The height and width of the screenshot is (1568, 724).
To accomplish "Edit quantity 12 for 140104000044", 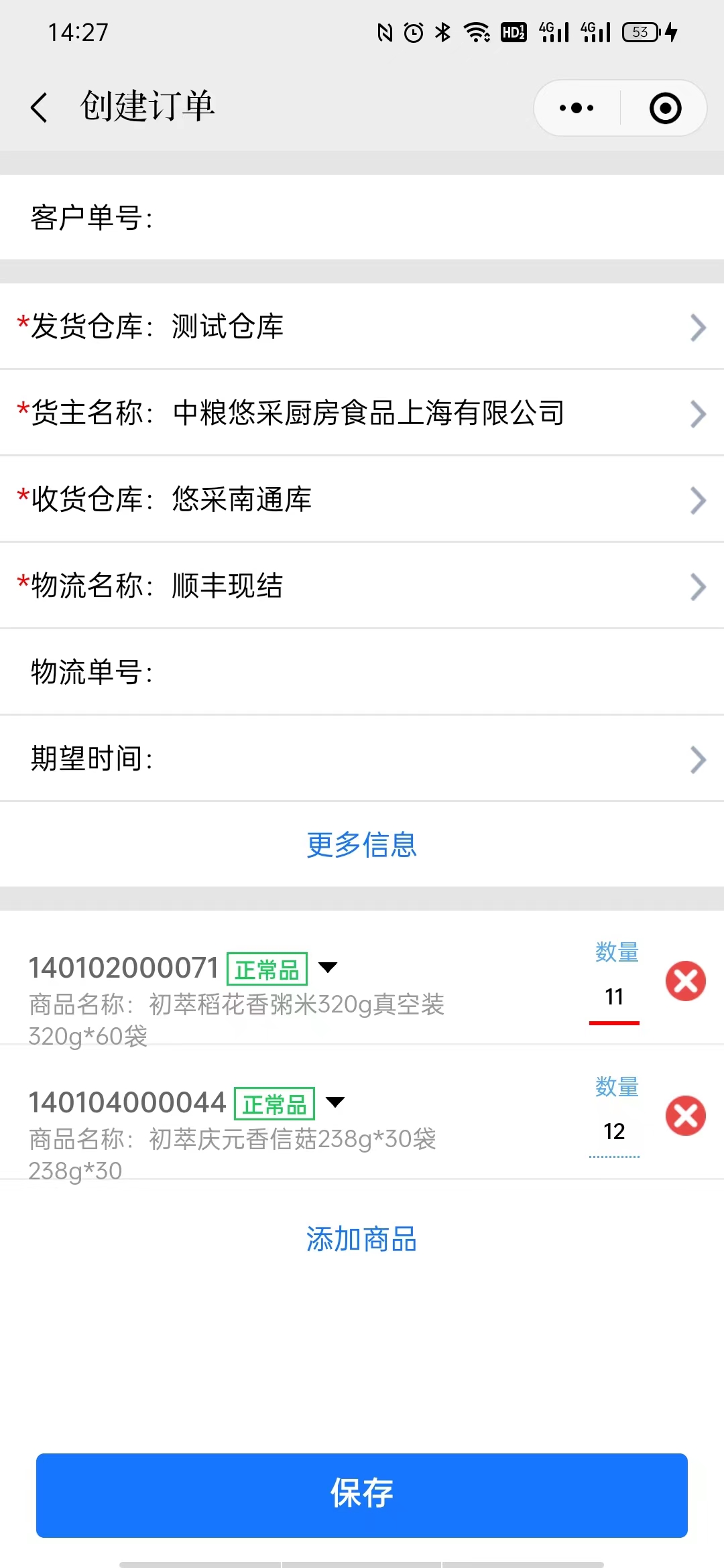I will [614, 1132].
